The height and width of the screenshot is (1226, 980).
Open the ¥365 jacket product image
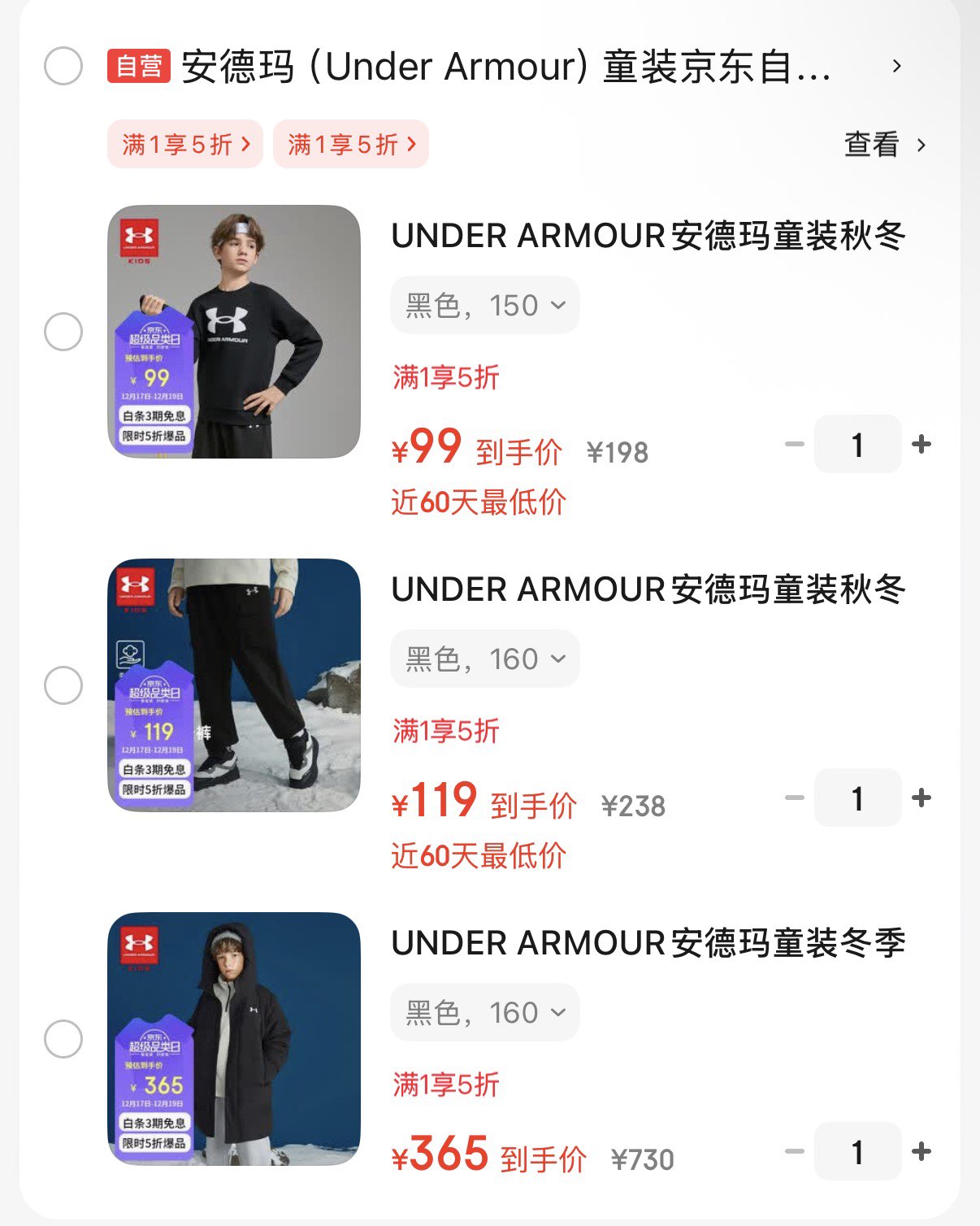tap(234, 1039)
